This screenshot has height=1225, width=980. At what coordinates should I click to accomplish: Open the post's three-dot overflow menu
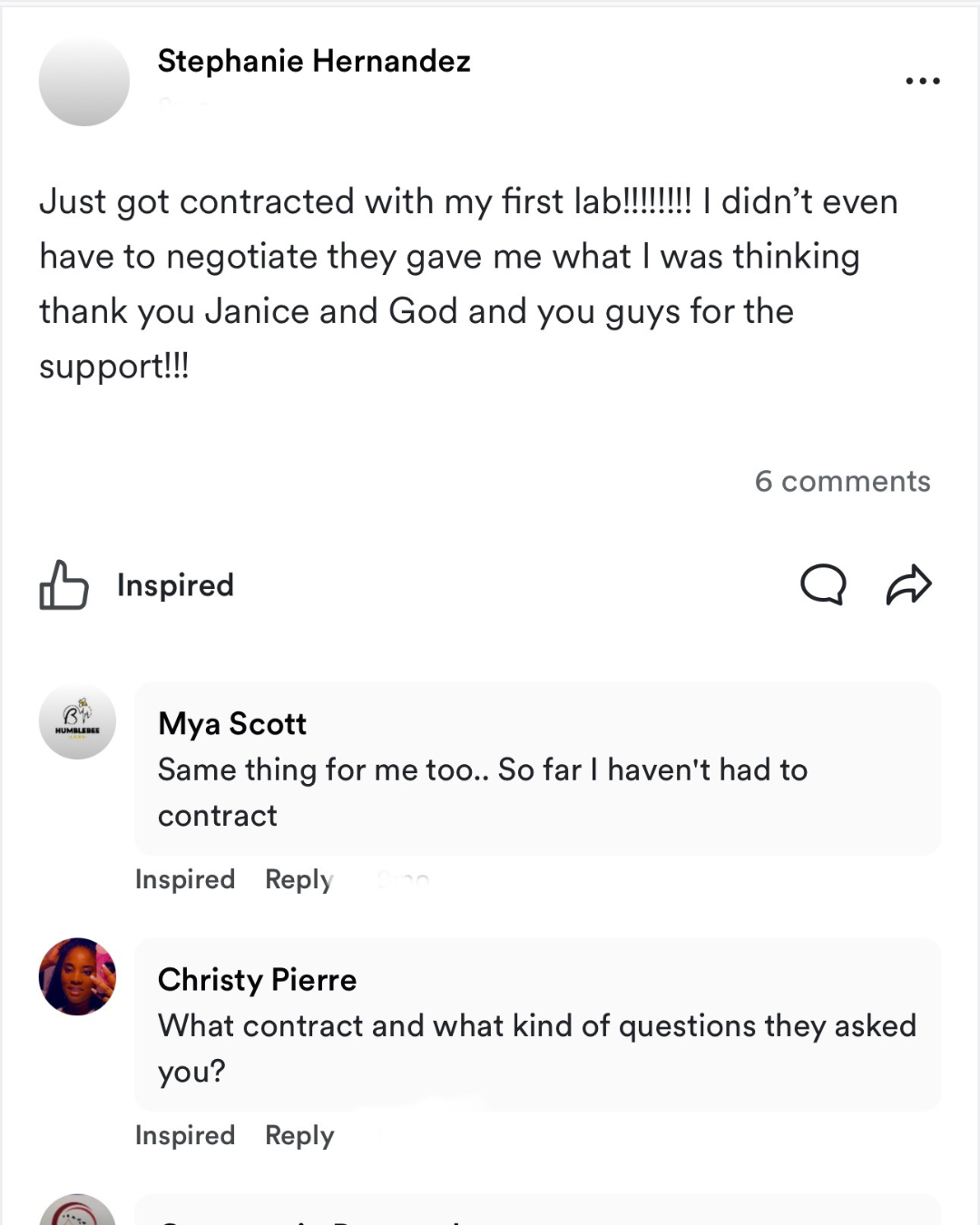click(x=922, y=81)
